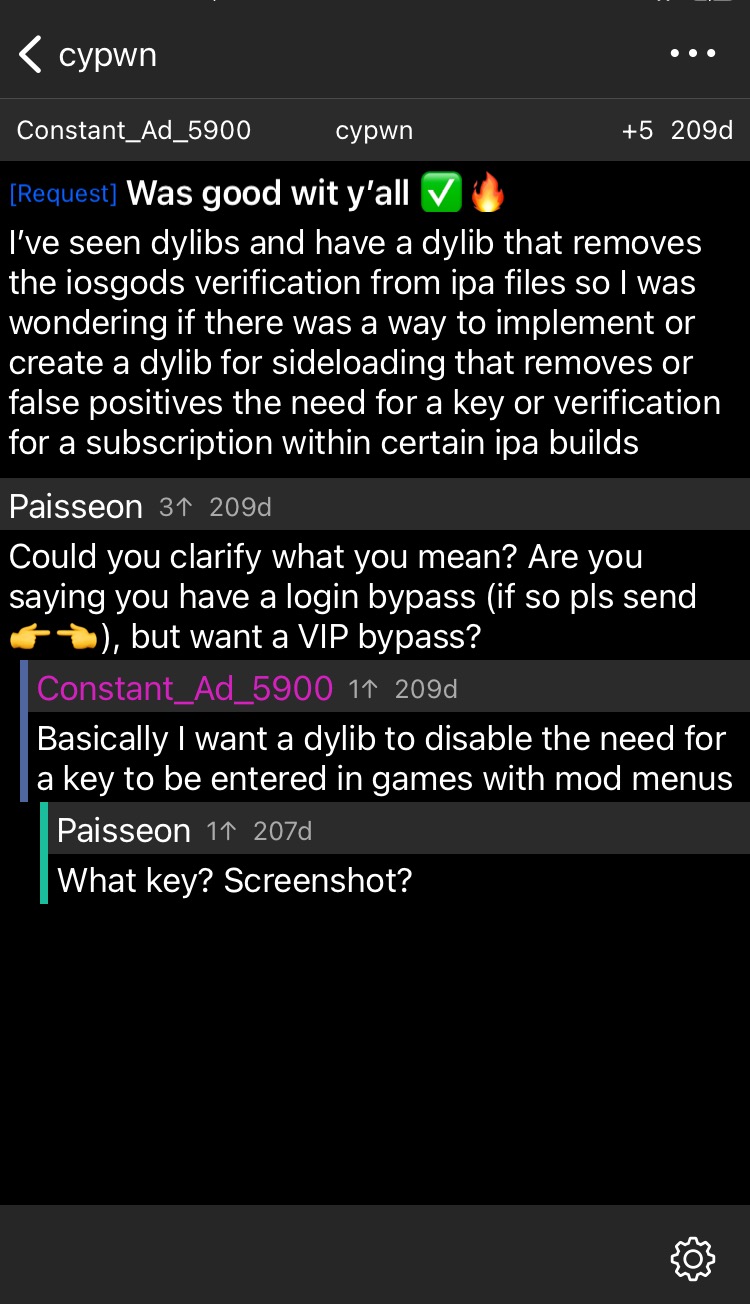Open app settings via the gear icon

tap(692, 1258)
